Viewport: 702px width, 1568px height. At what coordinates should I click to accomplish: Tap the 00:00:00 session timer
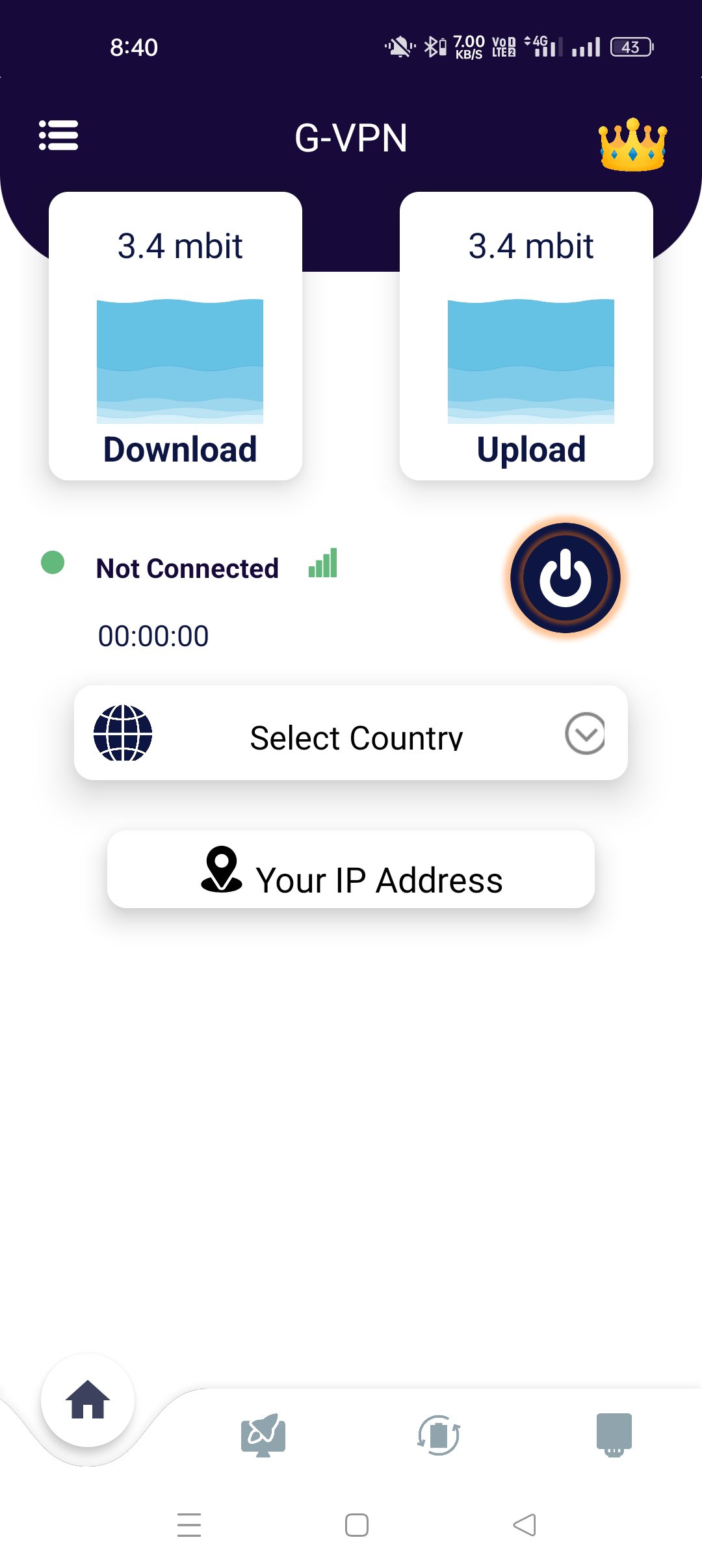153,635
